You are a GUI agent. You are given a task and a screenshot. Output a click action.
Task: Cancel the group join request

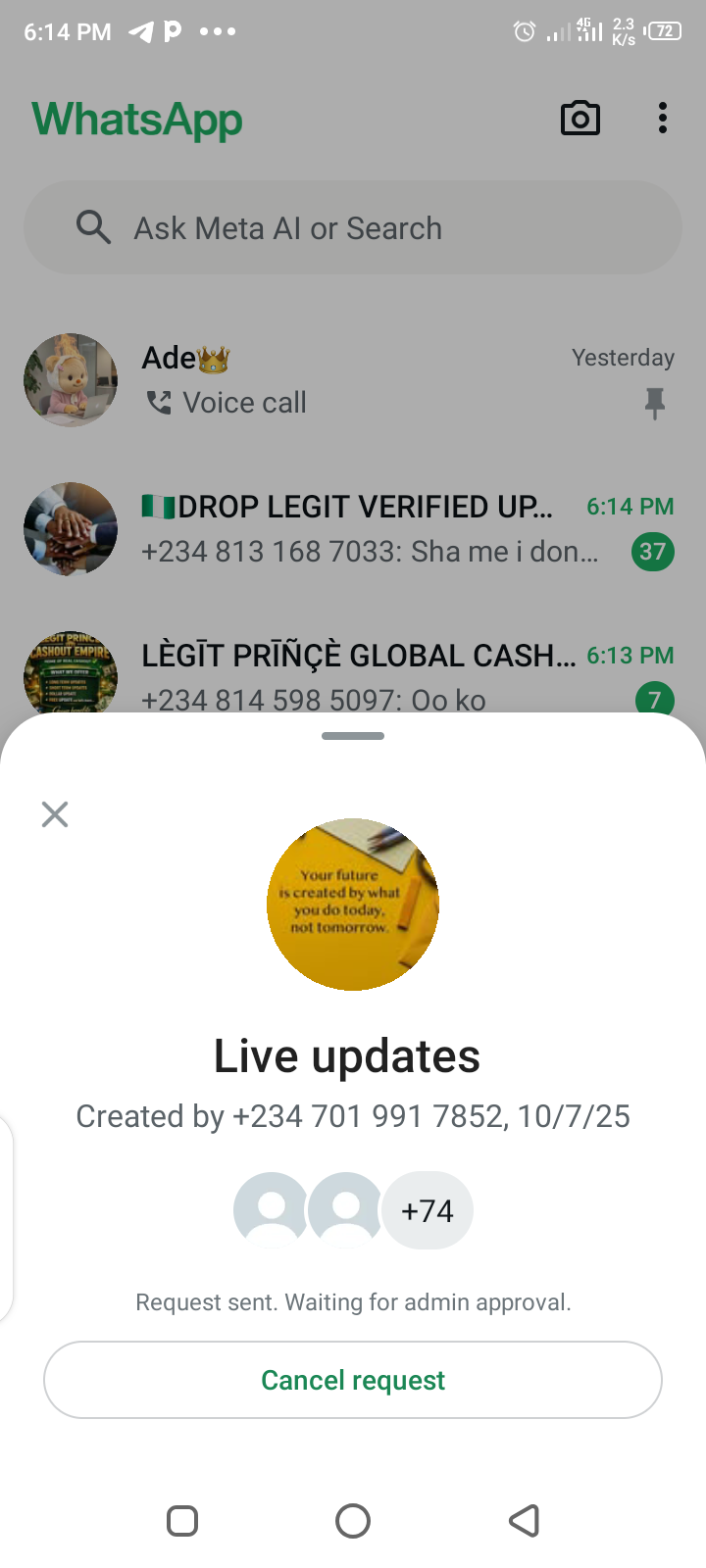click(x=353, y=1380)
